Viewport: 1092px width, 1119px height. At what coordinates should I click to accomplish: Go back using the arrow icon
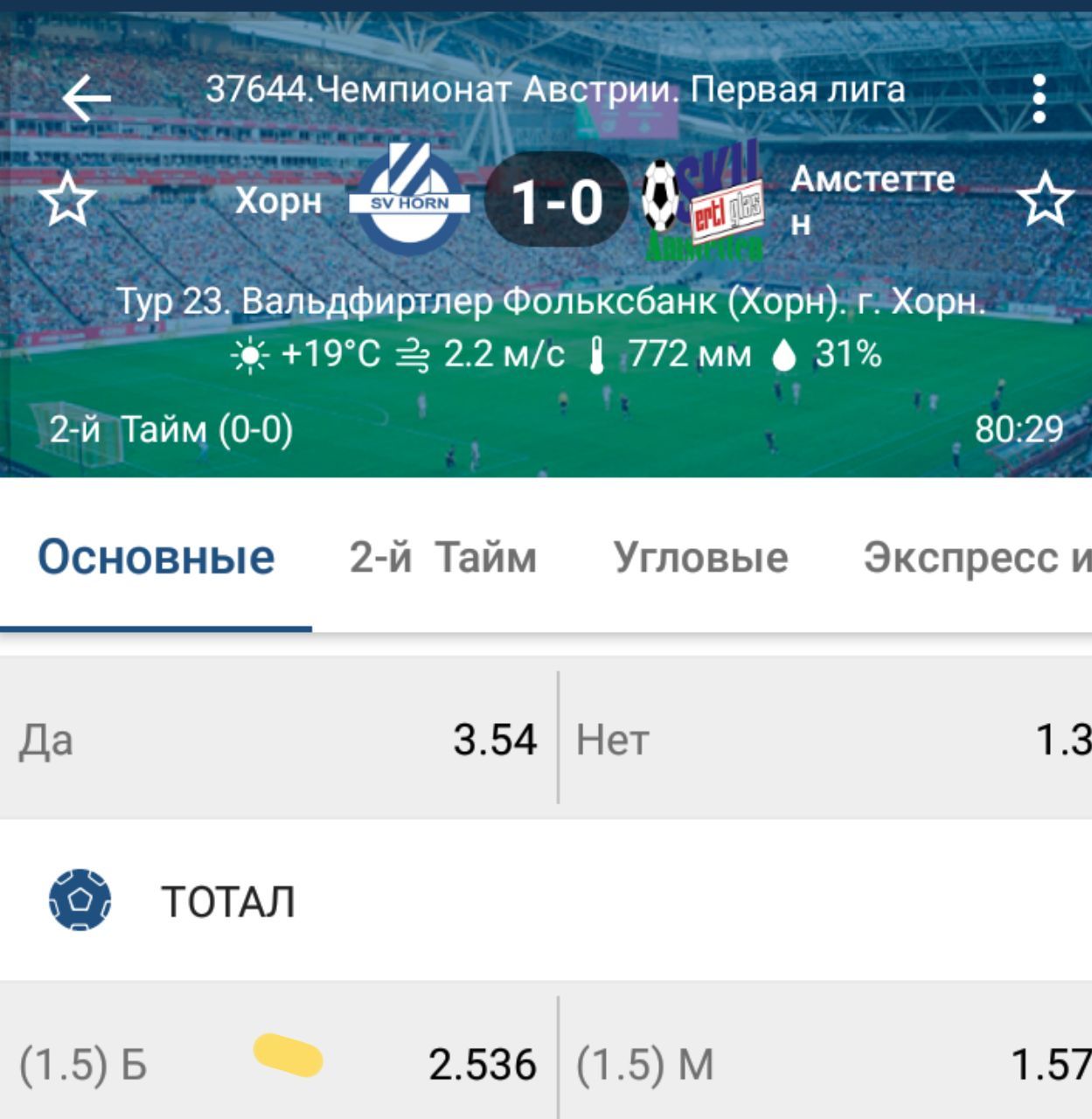[87, 98]
